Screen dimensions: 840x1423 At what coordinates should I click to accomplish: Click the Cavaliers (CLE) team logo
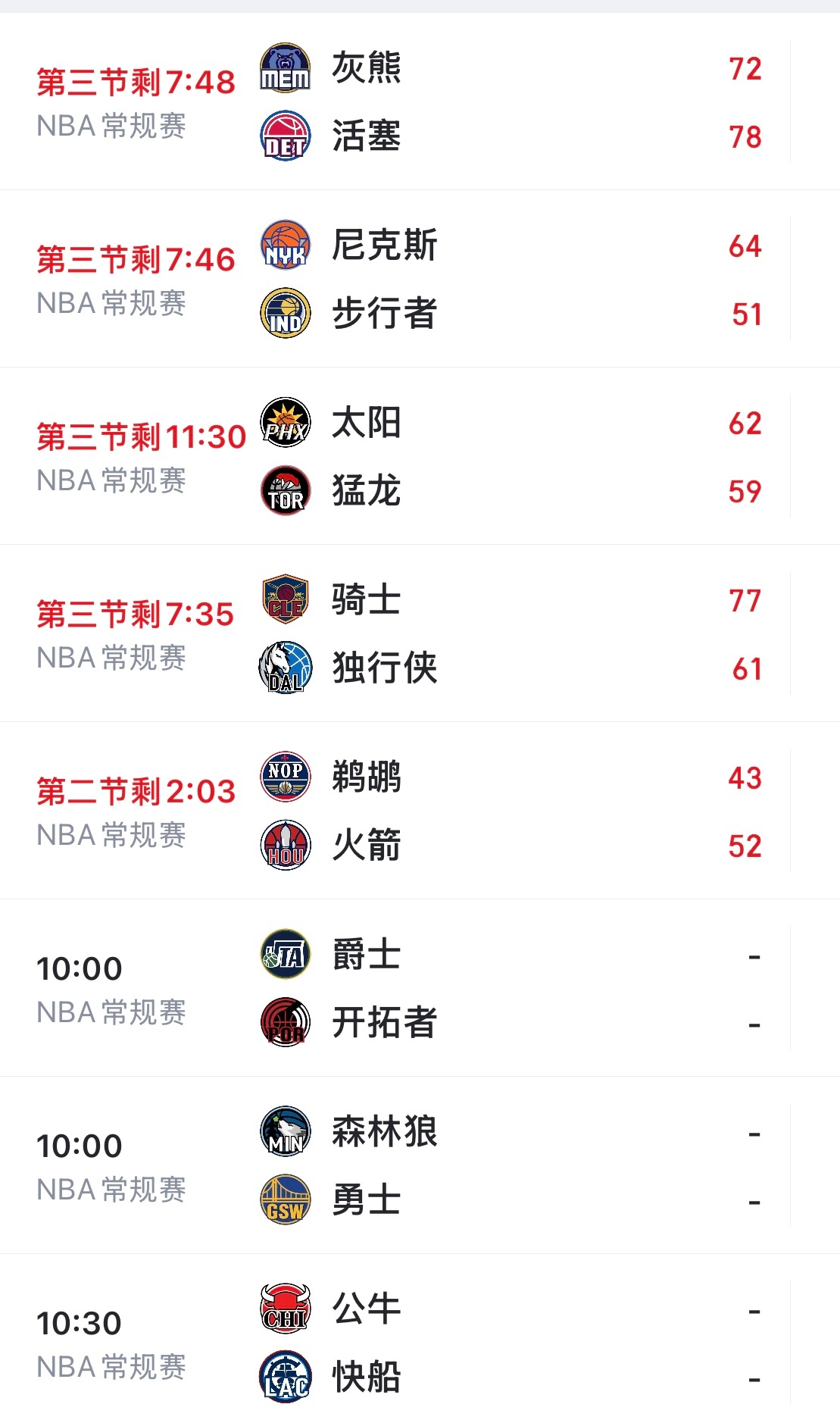pyautogui.click(x=285, y=601)
